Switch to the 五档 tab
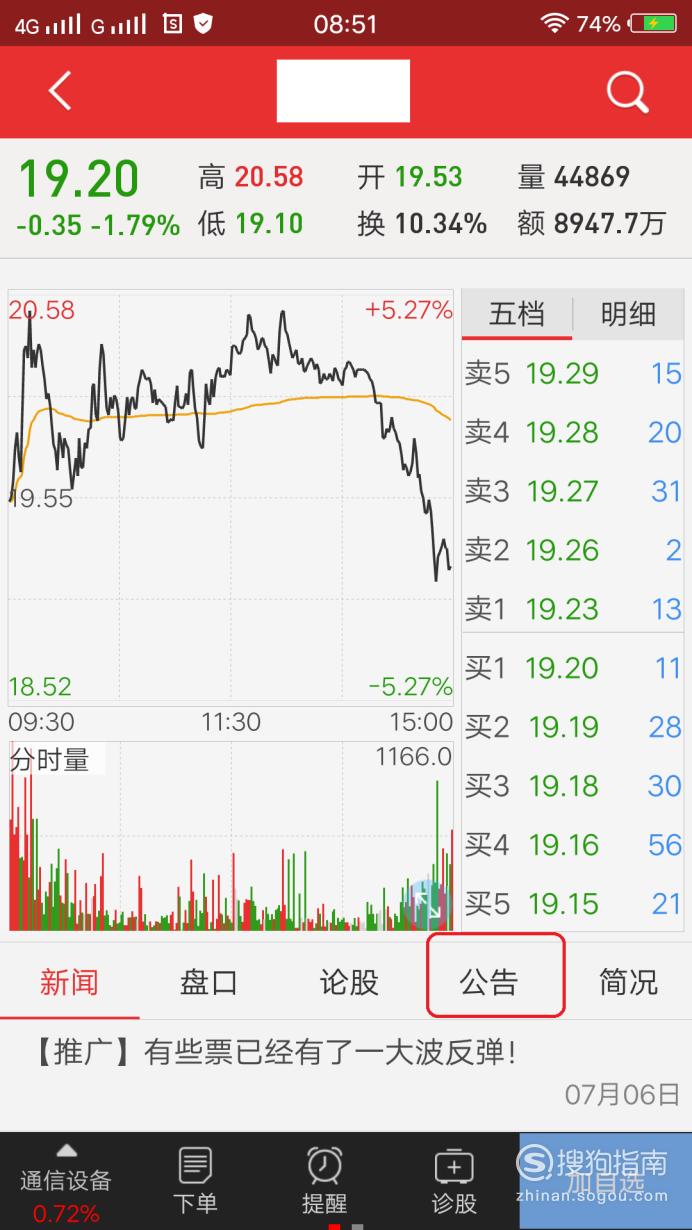Viewport: 692px width, 1230px height. coord(517,315)
